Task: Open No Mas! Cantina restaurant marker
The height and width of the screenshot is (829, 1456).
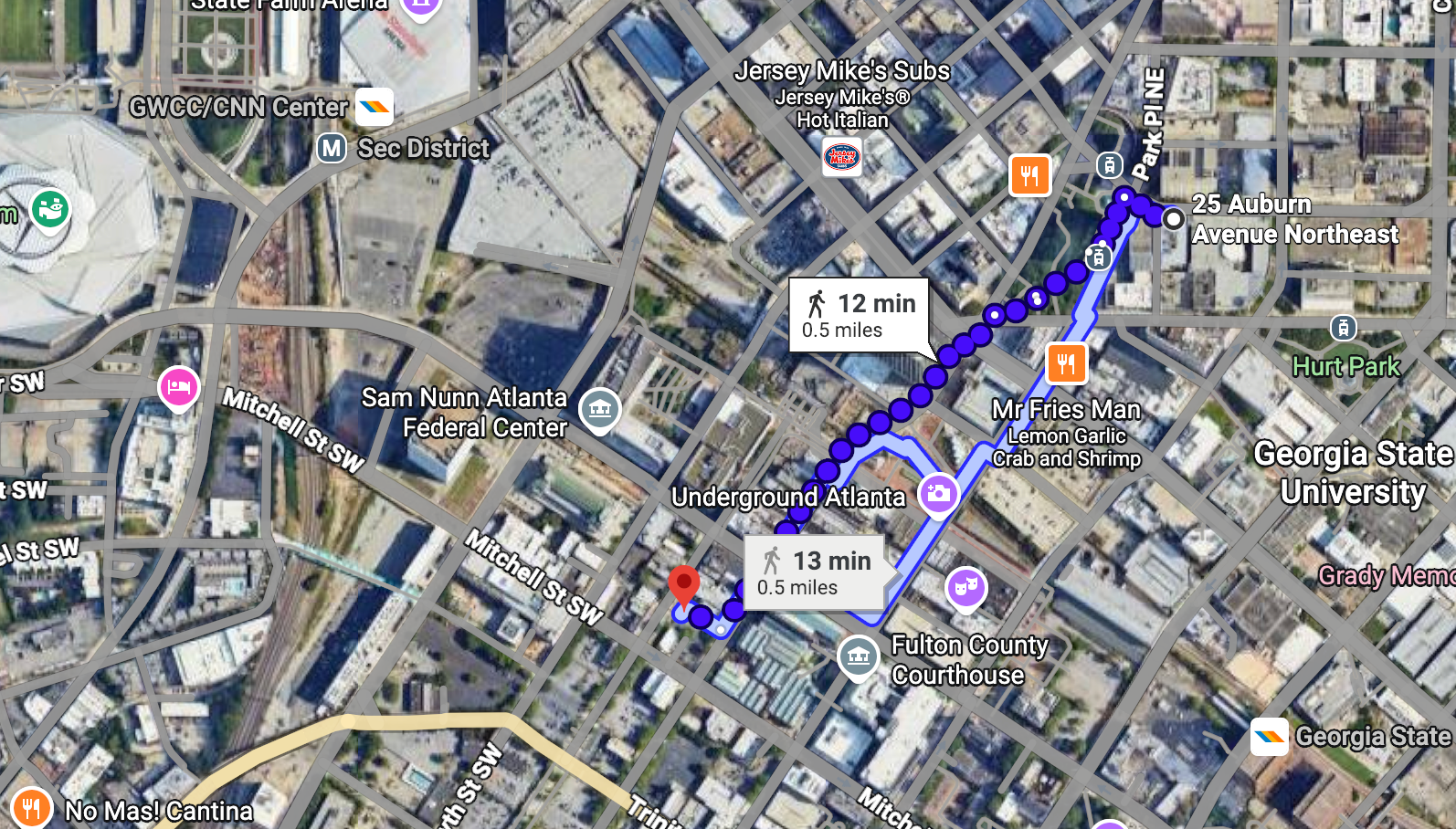Action: pos(31,808)
